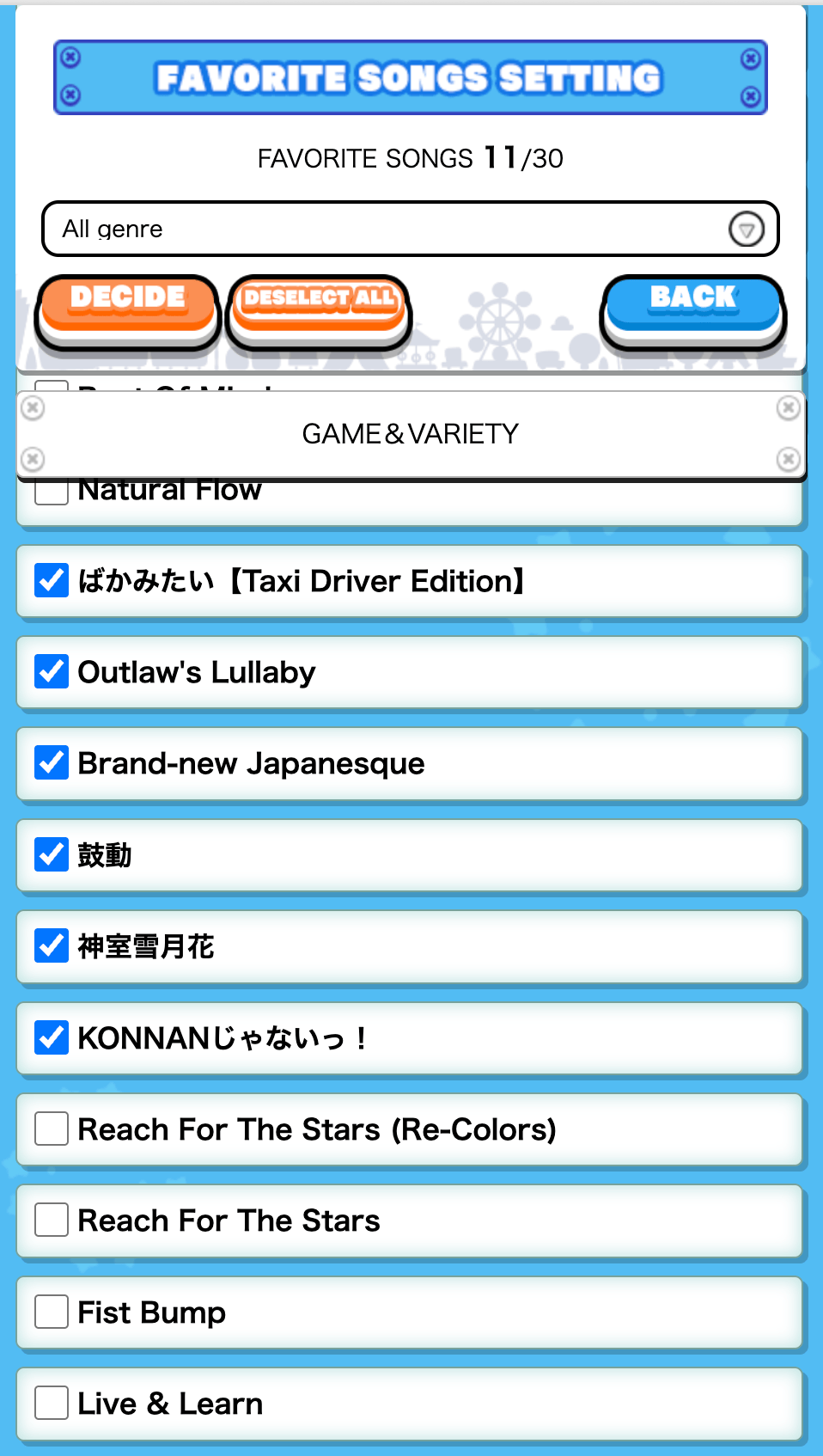
Task: Go back with the BACK button
Action: coord(692,306)
